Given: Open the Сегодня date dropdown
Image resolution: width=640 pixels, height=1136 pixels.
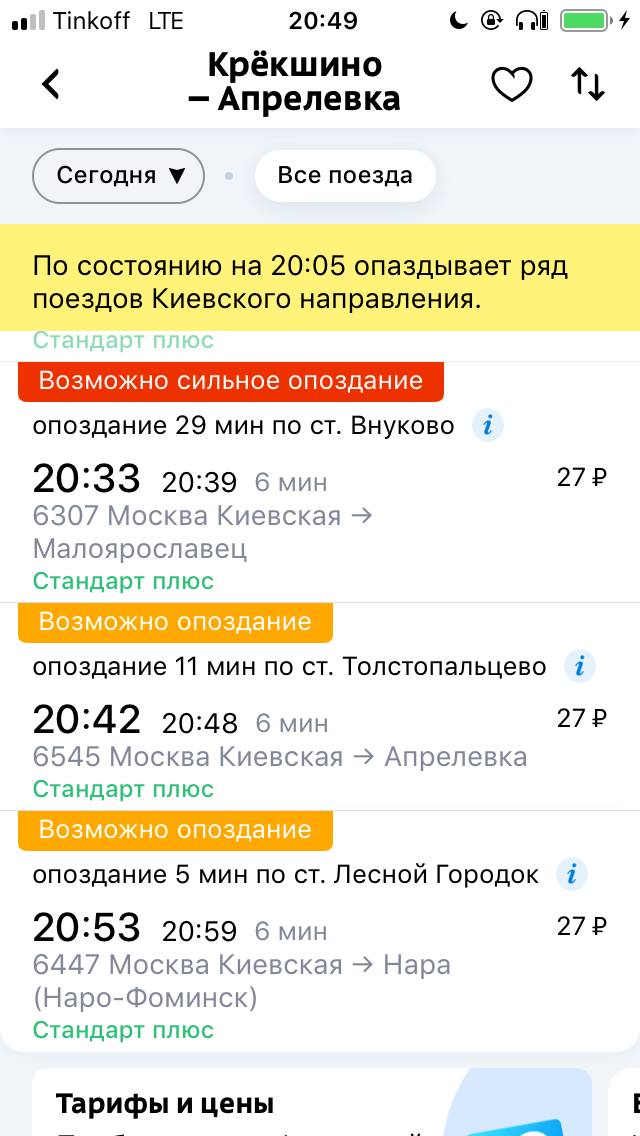Looking at the screenshot, I should [x=118, y=175].
